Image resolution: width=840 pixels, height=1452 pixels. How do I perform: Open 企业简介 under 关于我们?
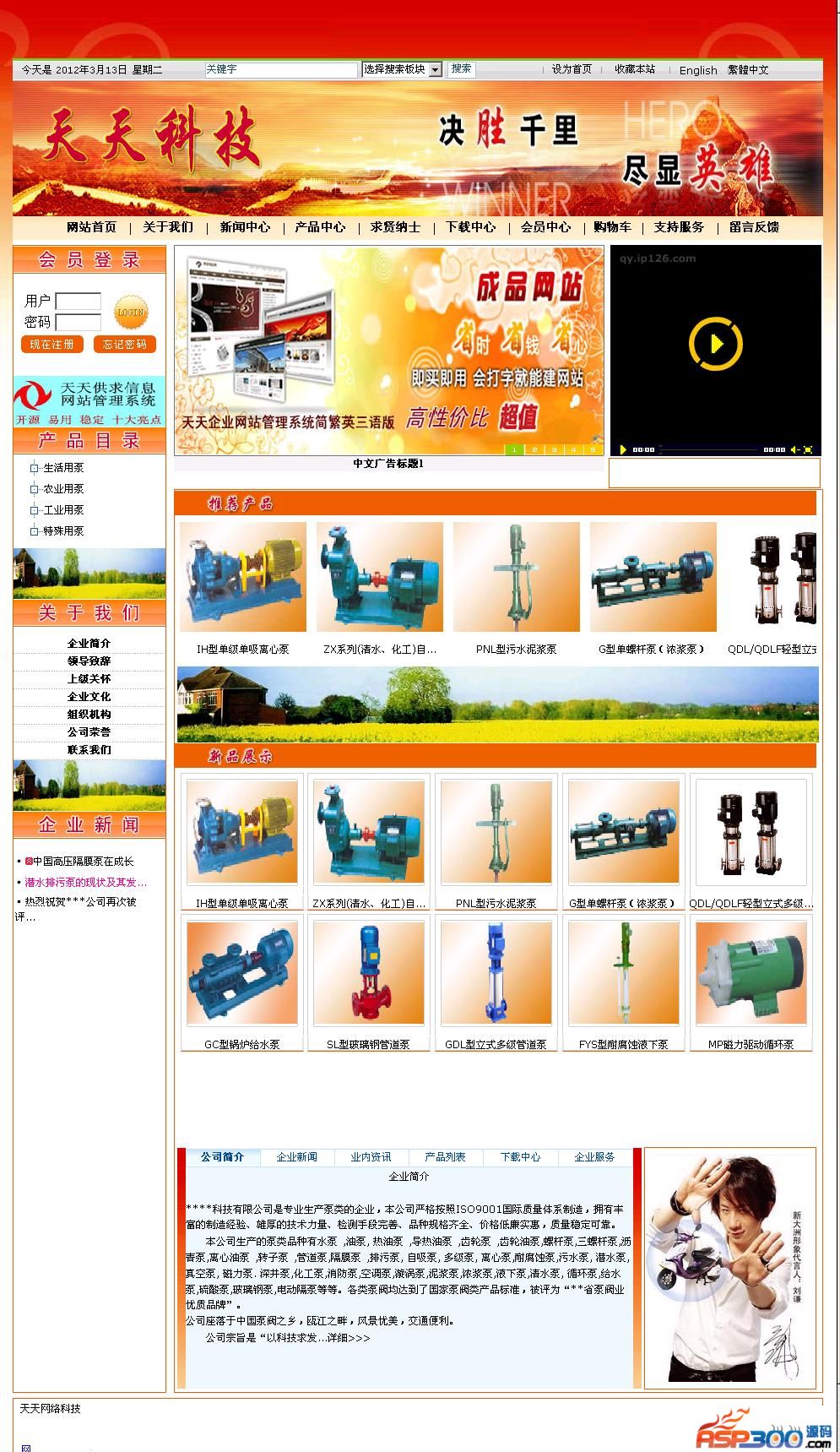click(x=89, y=644)
